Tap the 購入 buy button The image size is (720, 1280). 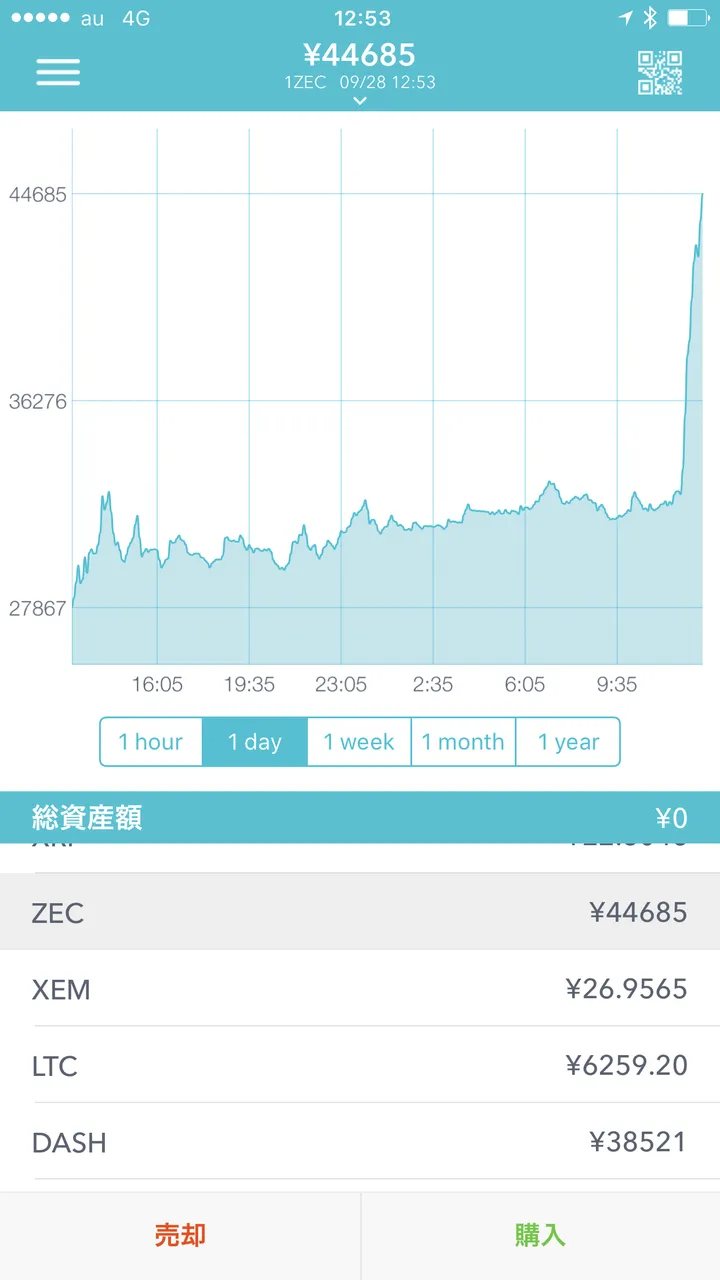click(540, 1236)
